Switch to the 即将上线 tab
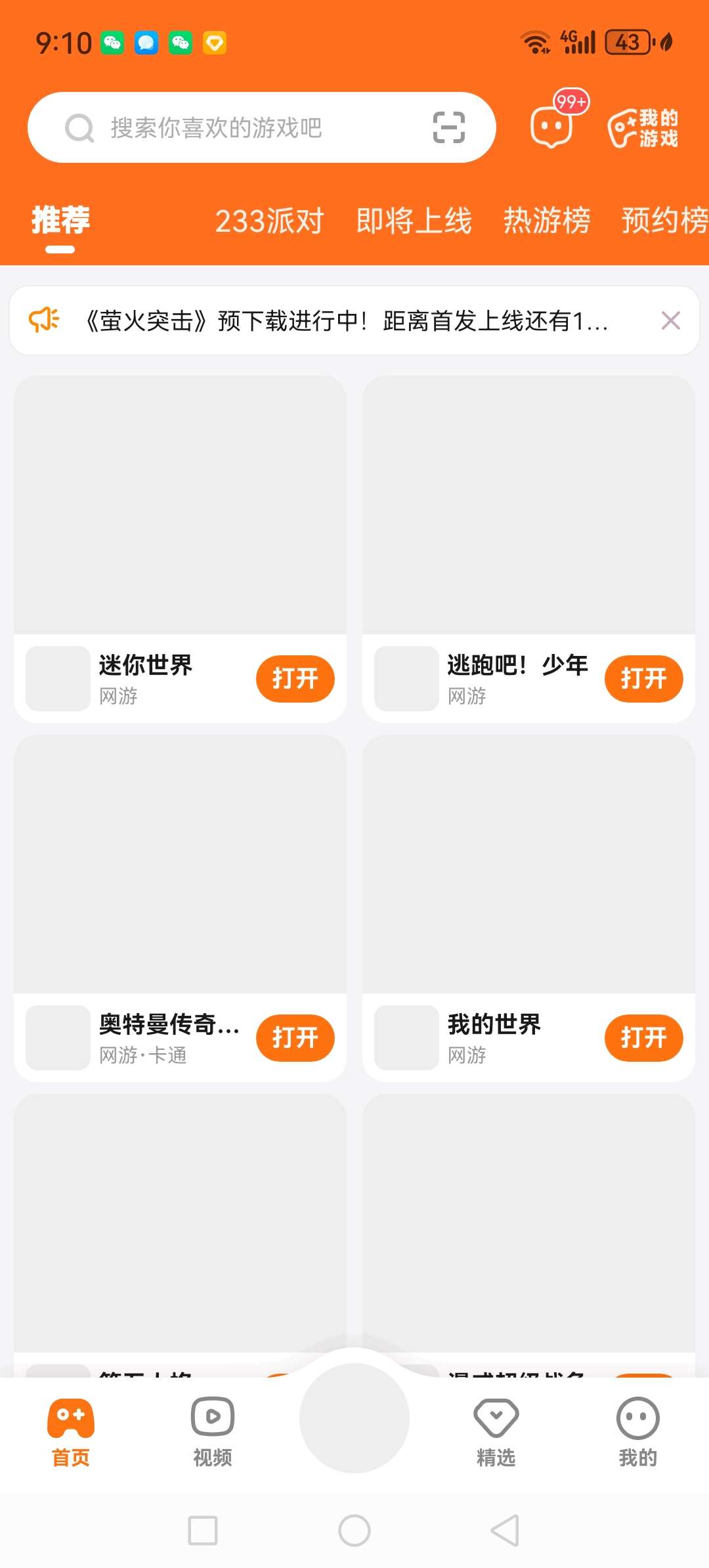The height and width of the screenshot is (1568, 709). [414, 221]
